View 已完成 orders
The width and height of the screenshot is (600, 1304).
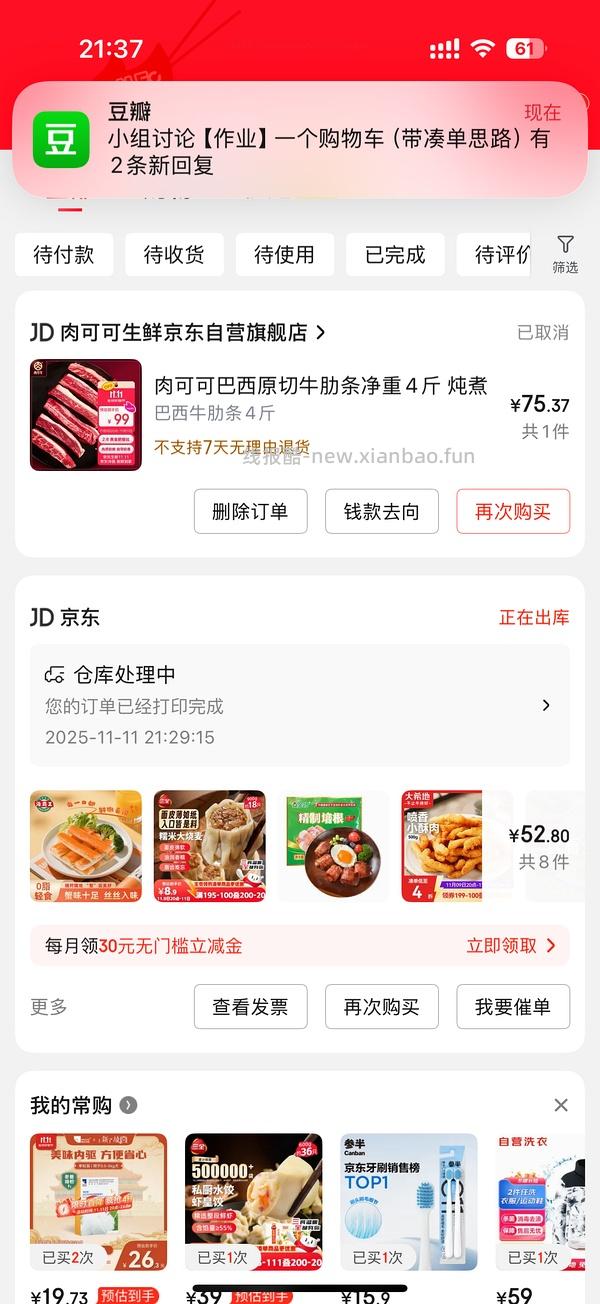395,254
